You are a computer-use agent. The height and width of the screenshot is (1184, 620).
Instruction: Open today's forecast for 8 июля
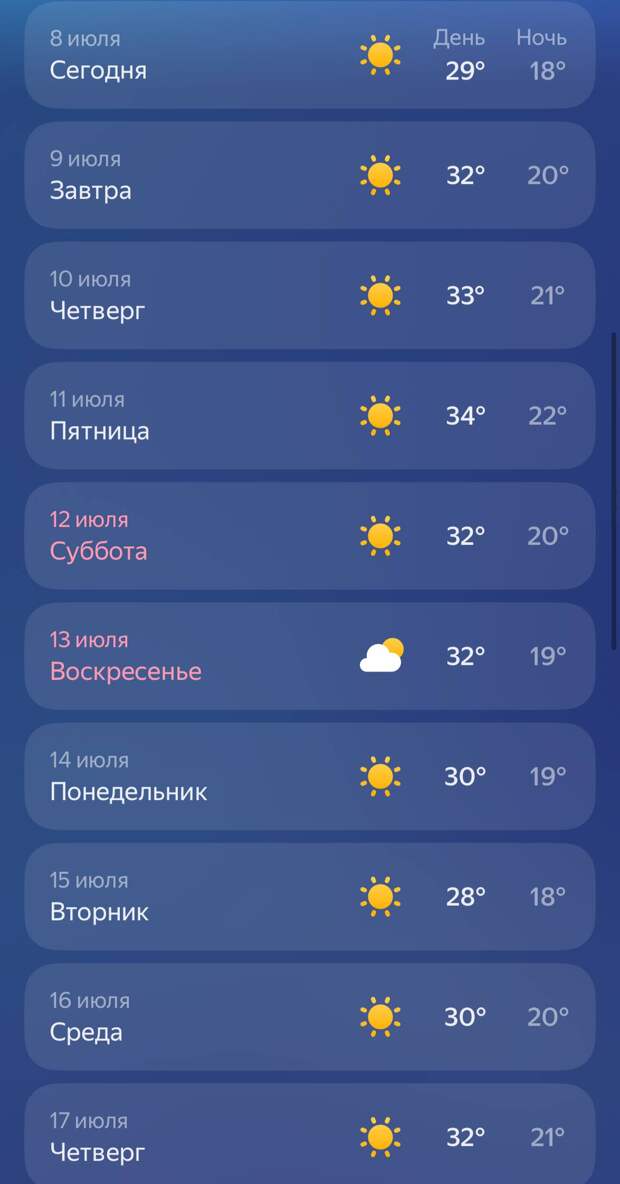tap(310, 55)
